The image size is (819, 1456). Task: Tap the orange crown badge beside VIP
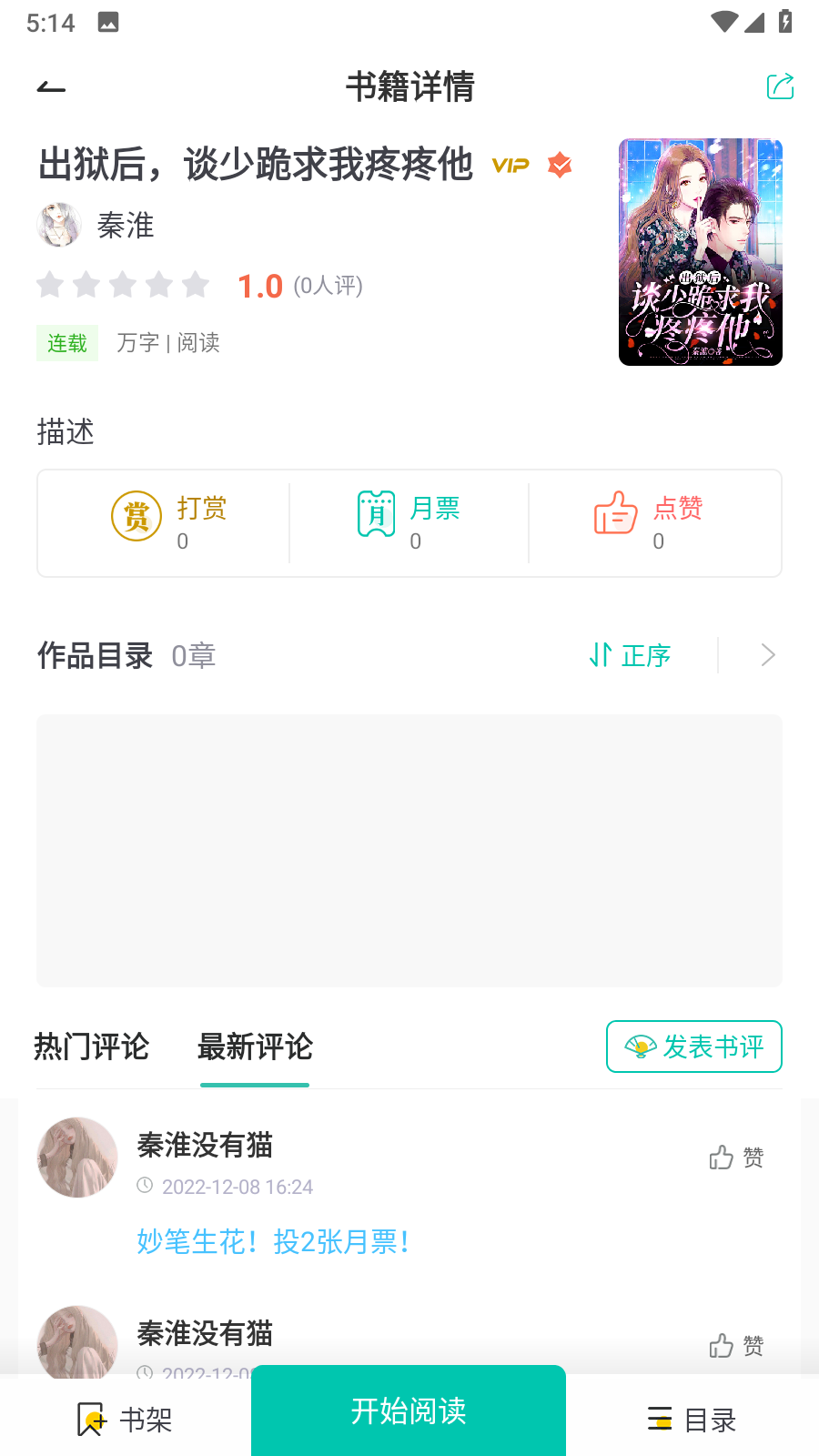coord(561,166)
